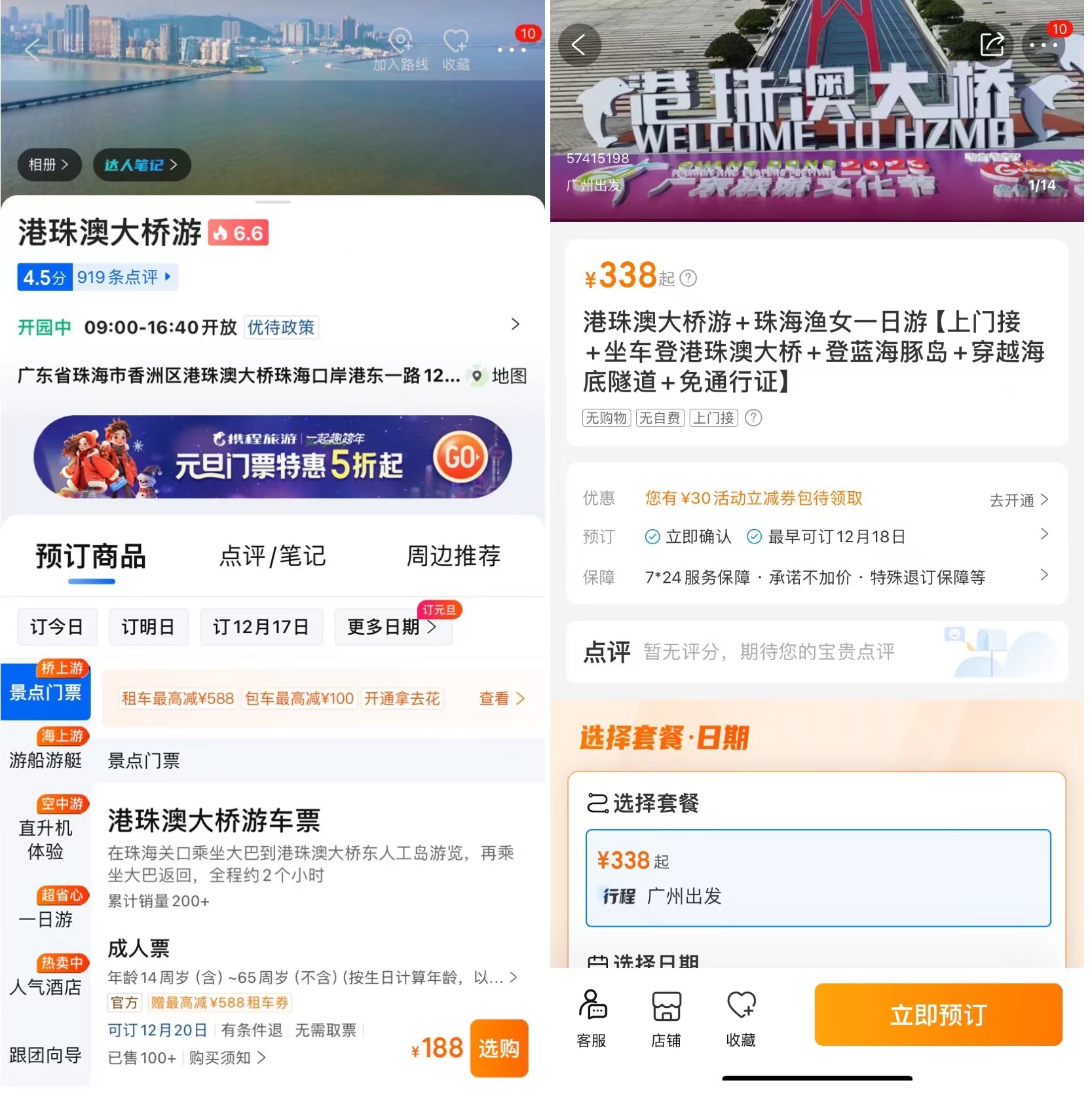Select the 一日游 side category
The image size is (1092, 1110).
[x=45, y=918]
